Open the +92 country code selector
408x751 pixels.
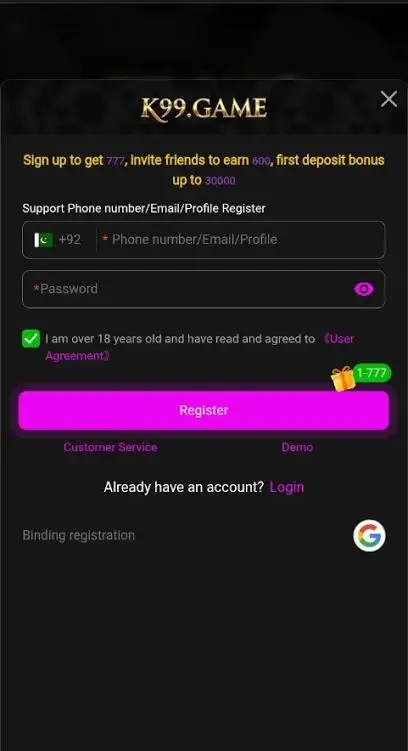point(58,239)
